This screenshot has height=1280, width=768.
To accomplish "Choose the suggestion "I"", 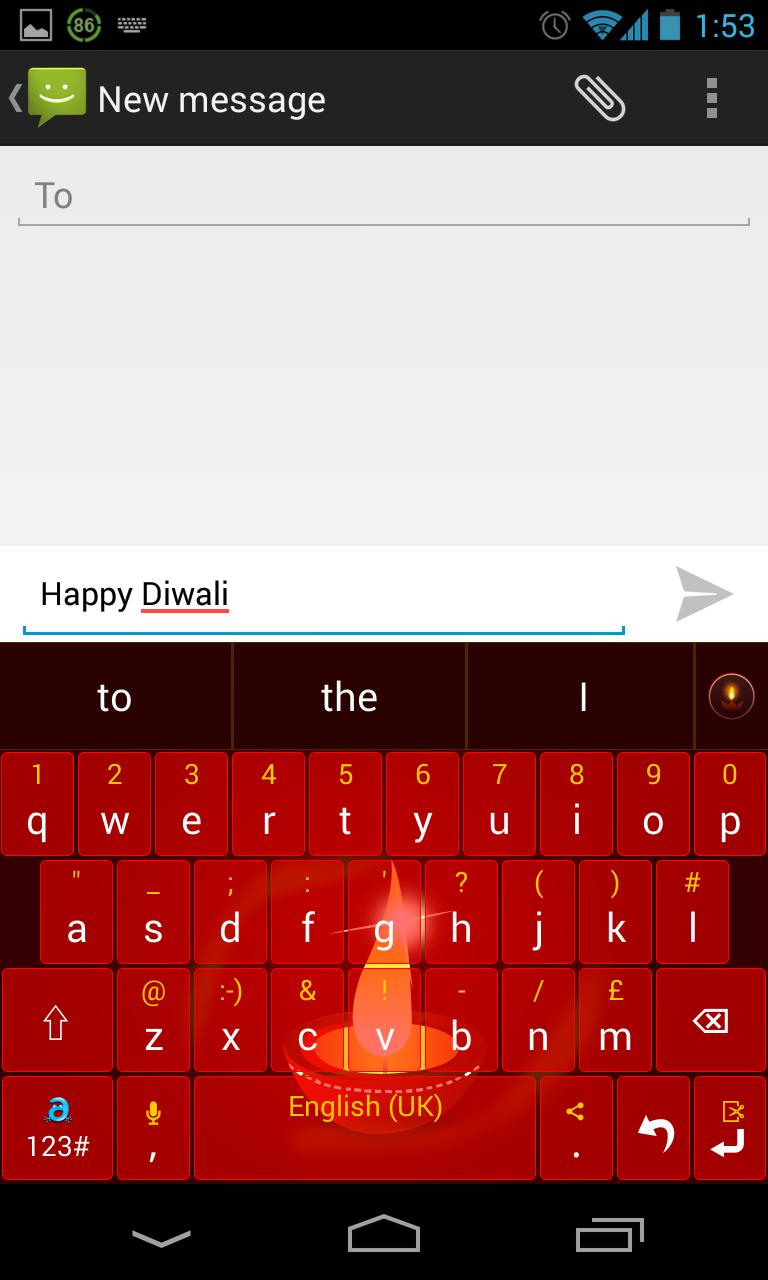I will pyautogui.click(x=582, y=697).
